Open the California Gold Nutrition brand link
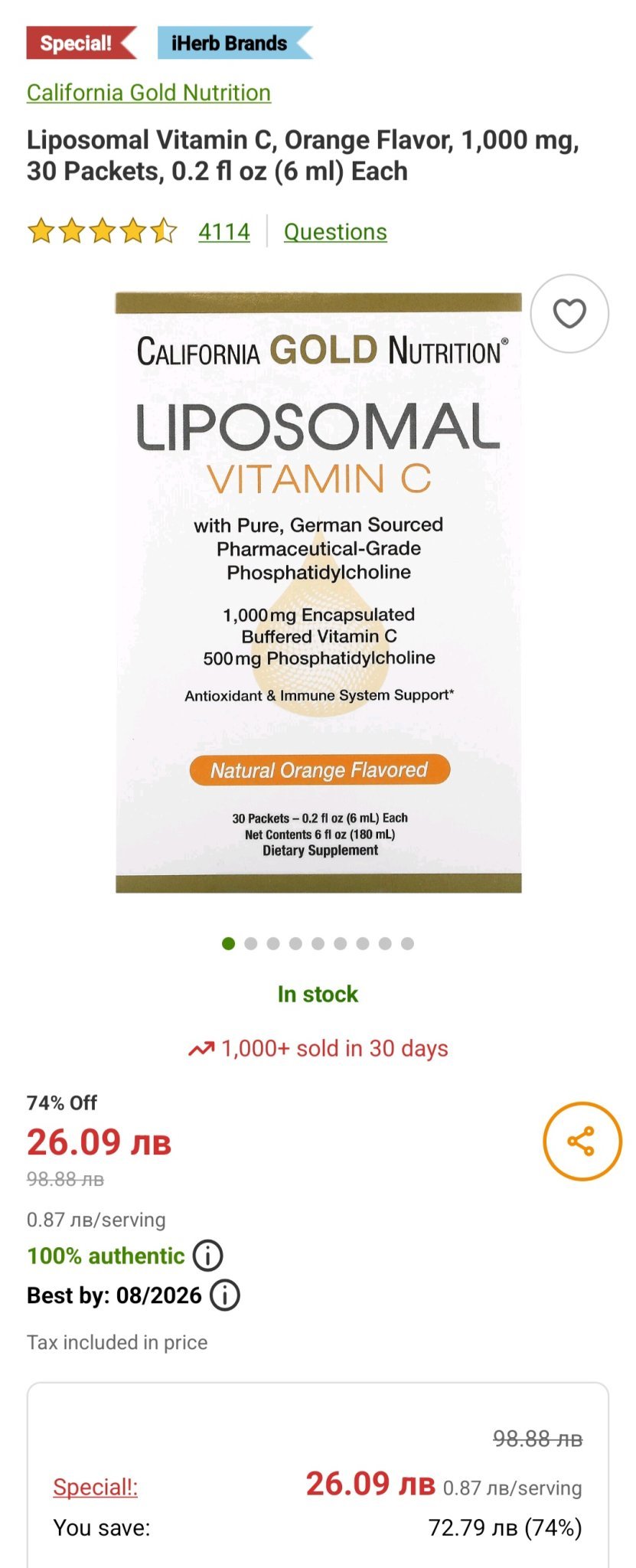 pyautogui.click(x=148, y=93)
